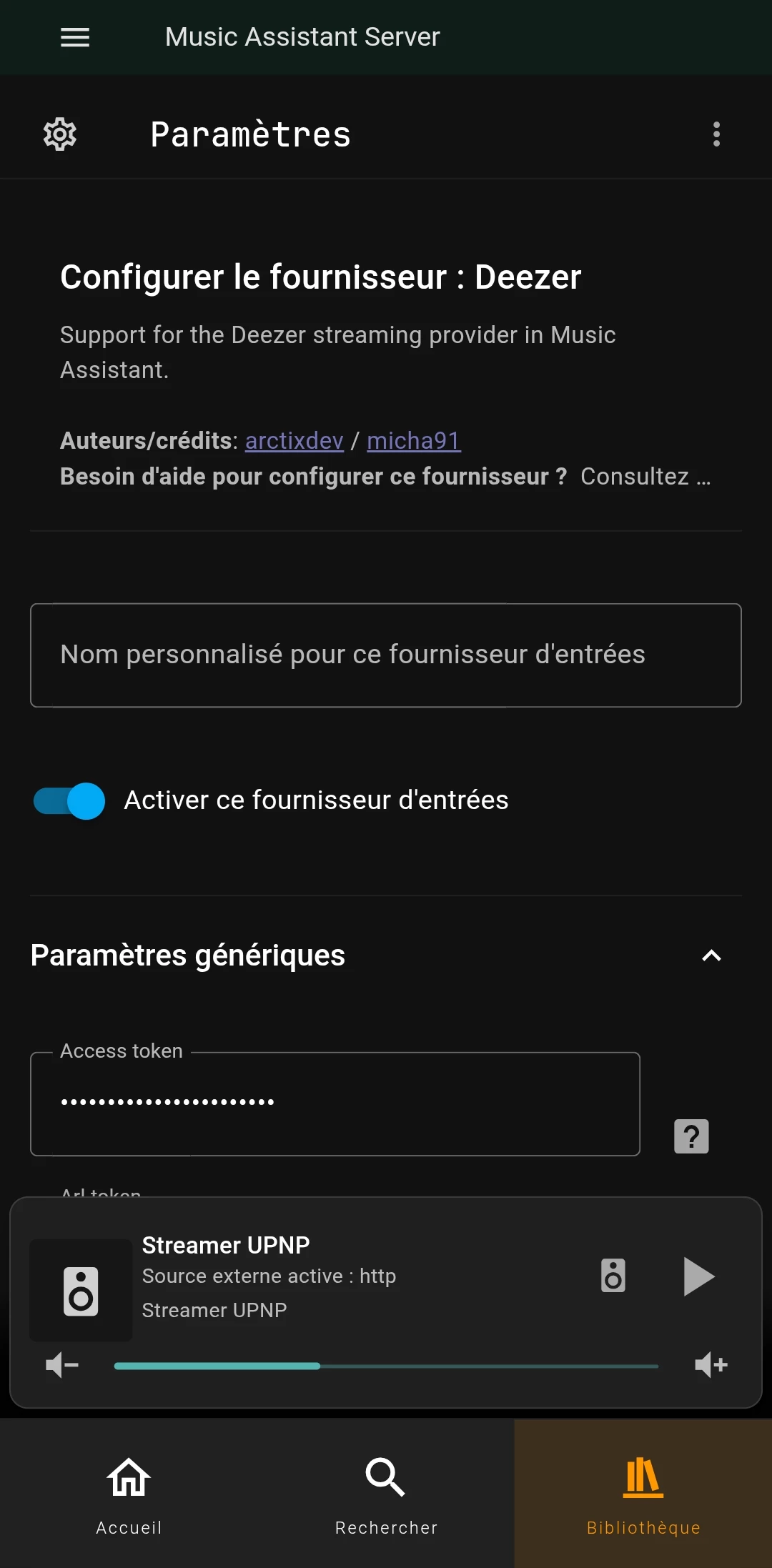Adjust the volume slider
Screen dimensions: 772x1568
click(x=386, y=1366)
